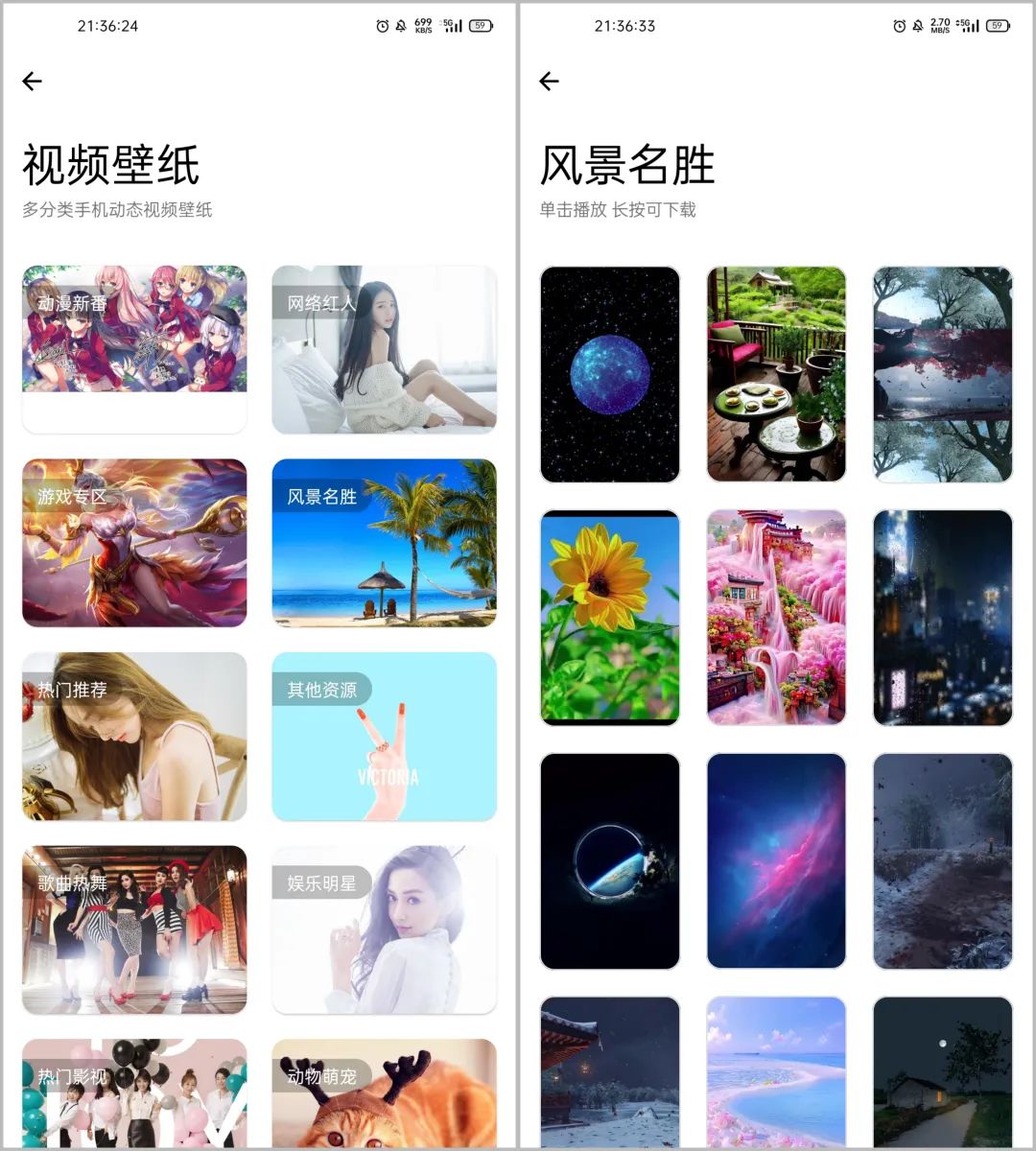Image resolution: width=1036 pixels, height=1151 pixels.
Task: Open the 娱乐明星 category
Action: (x=384, y=928)
